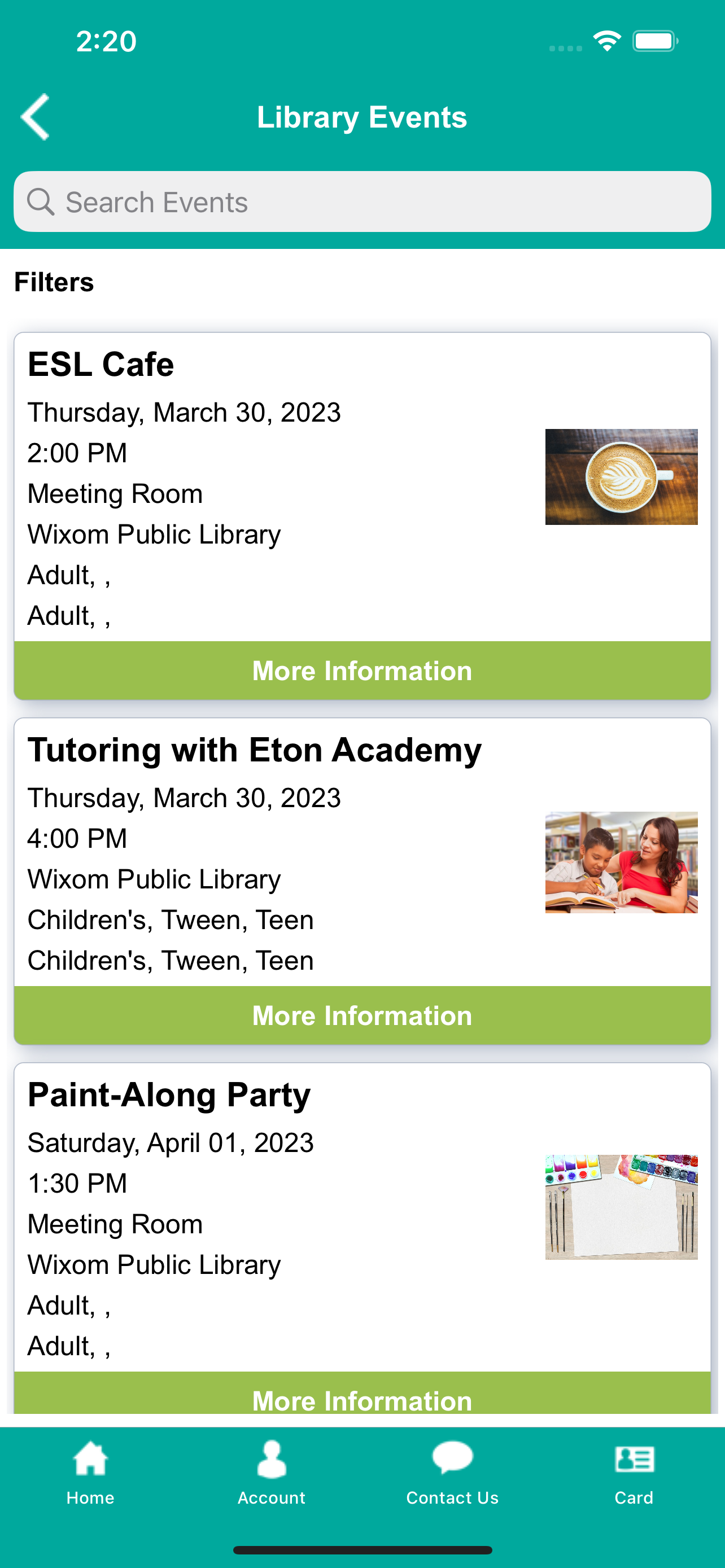Open the Paint-Along Party picture
Image resolution: width=725 pixels, height=1568 pixels.
coord(622,1207)
